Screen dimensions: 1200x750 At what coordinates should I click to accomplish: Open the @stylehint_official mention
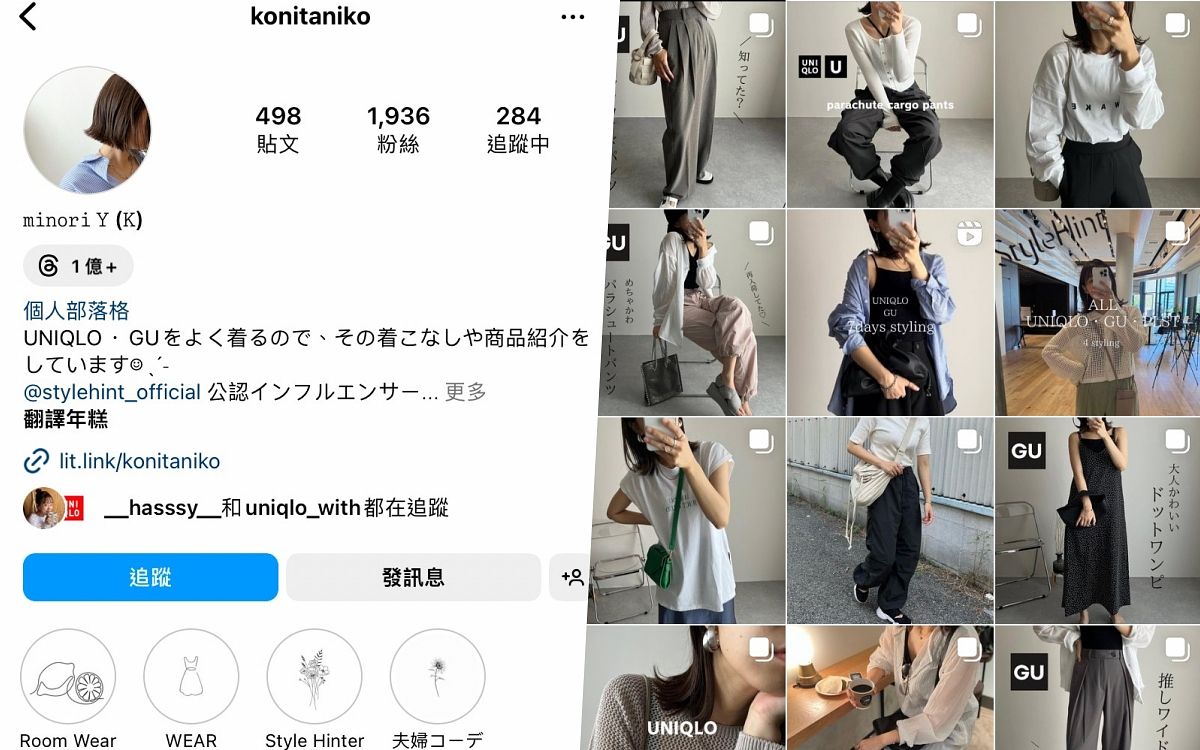[112, 392]
